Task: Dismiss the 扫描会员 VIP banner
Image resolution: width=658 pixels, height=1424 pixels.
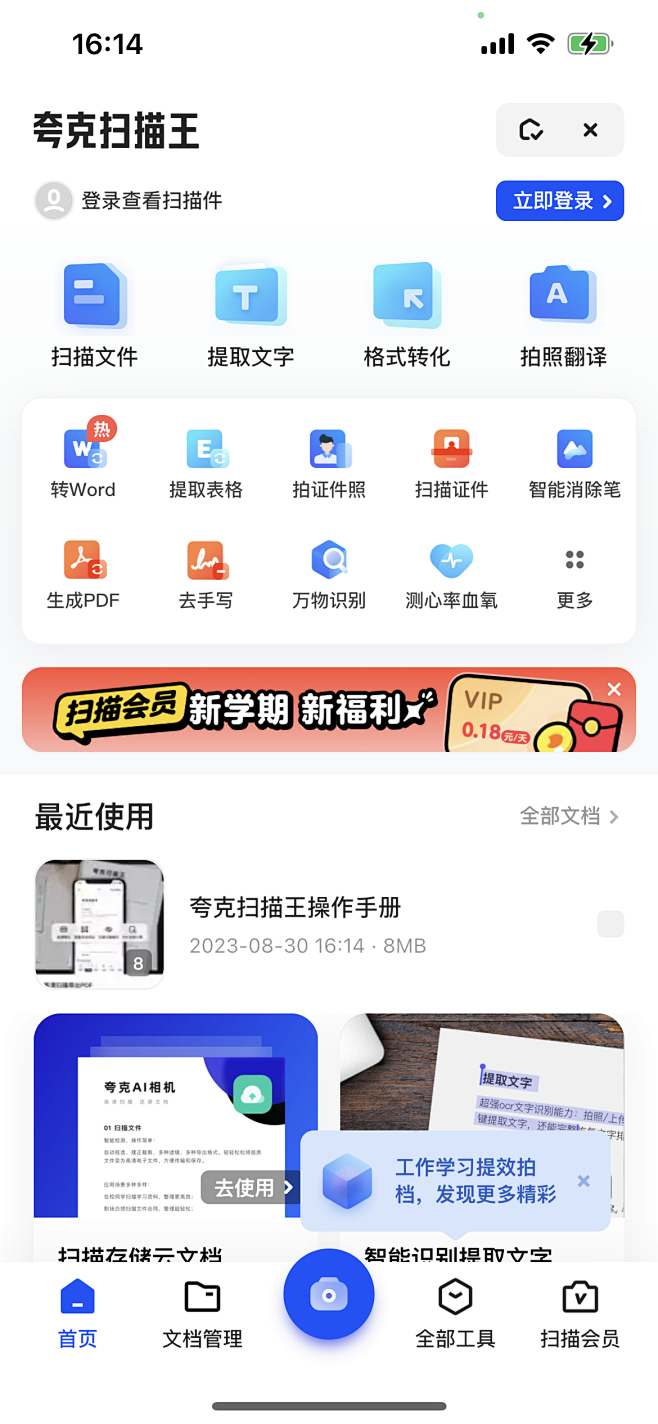Action: click(x=614, y=689)
